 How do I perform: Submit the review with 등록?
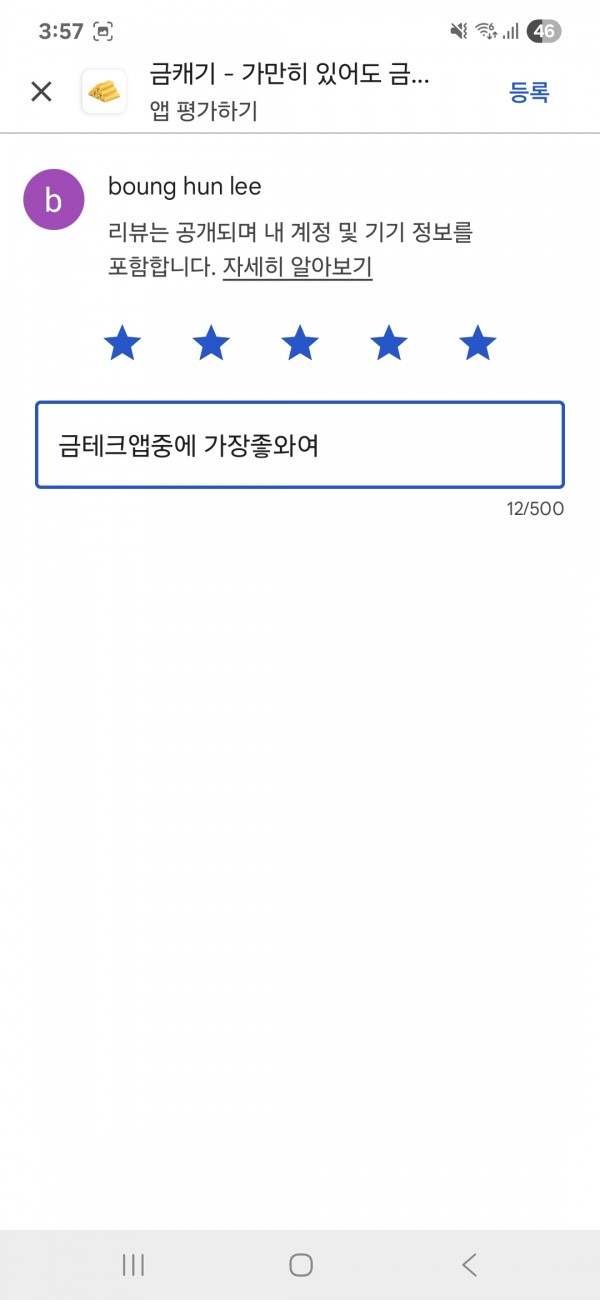pyautogui.click(x=529, y=93)
